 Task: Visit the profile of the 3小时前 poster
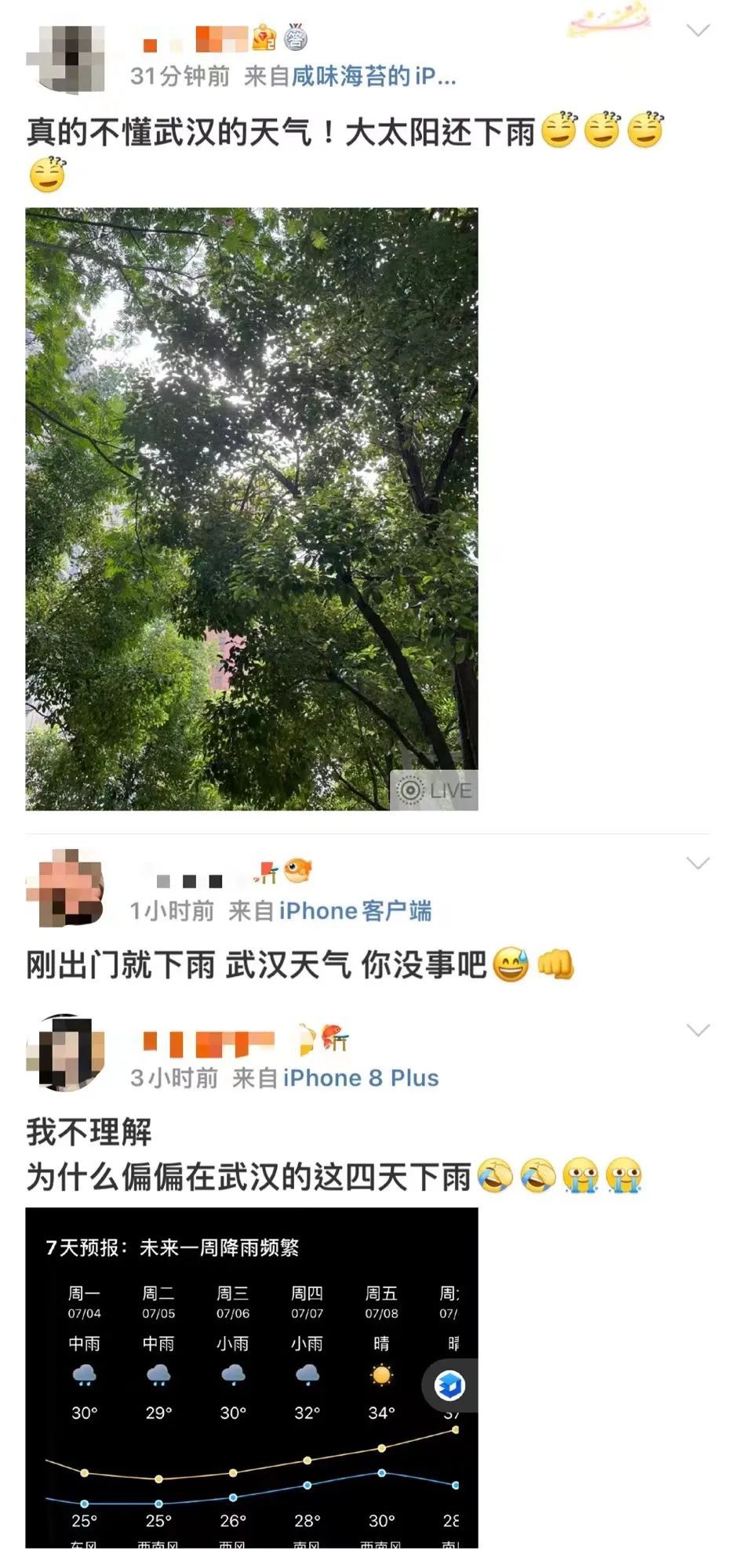point(66,1053)
